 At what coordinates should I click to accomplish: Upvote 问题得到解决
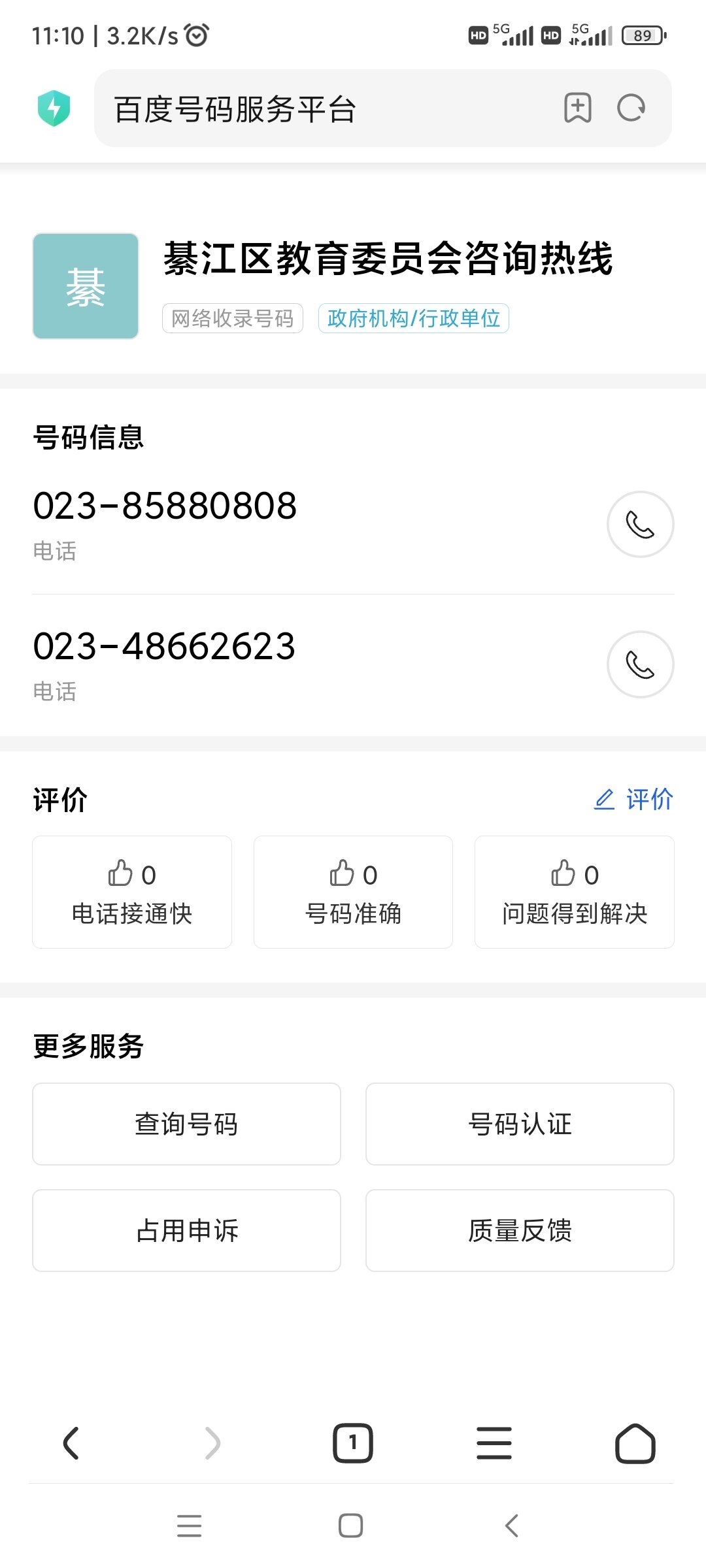click(x=575, y=892)
